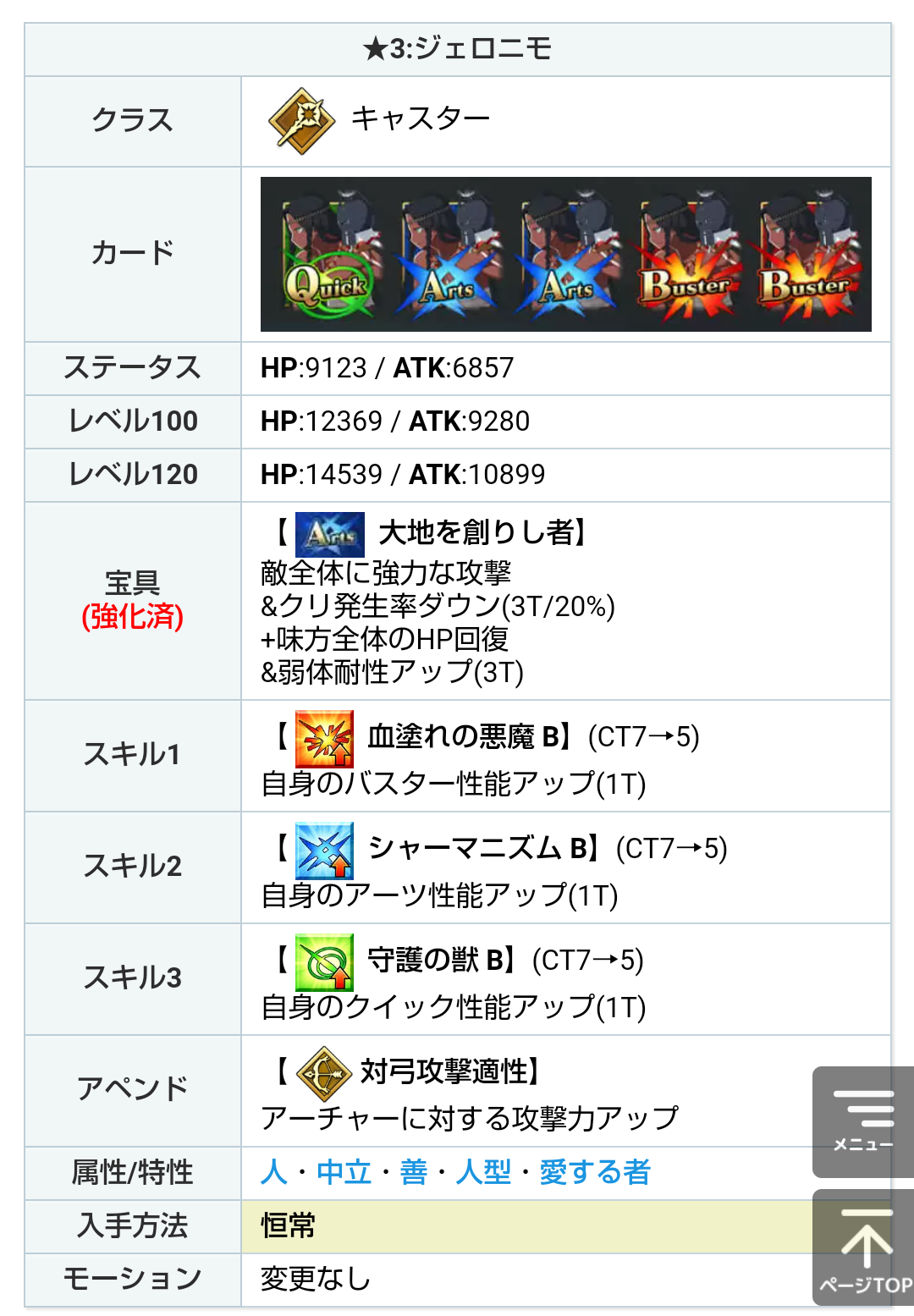Open the 愛する者 trait link
The height and width of the screenshot is (1316, 914).
595,1172
